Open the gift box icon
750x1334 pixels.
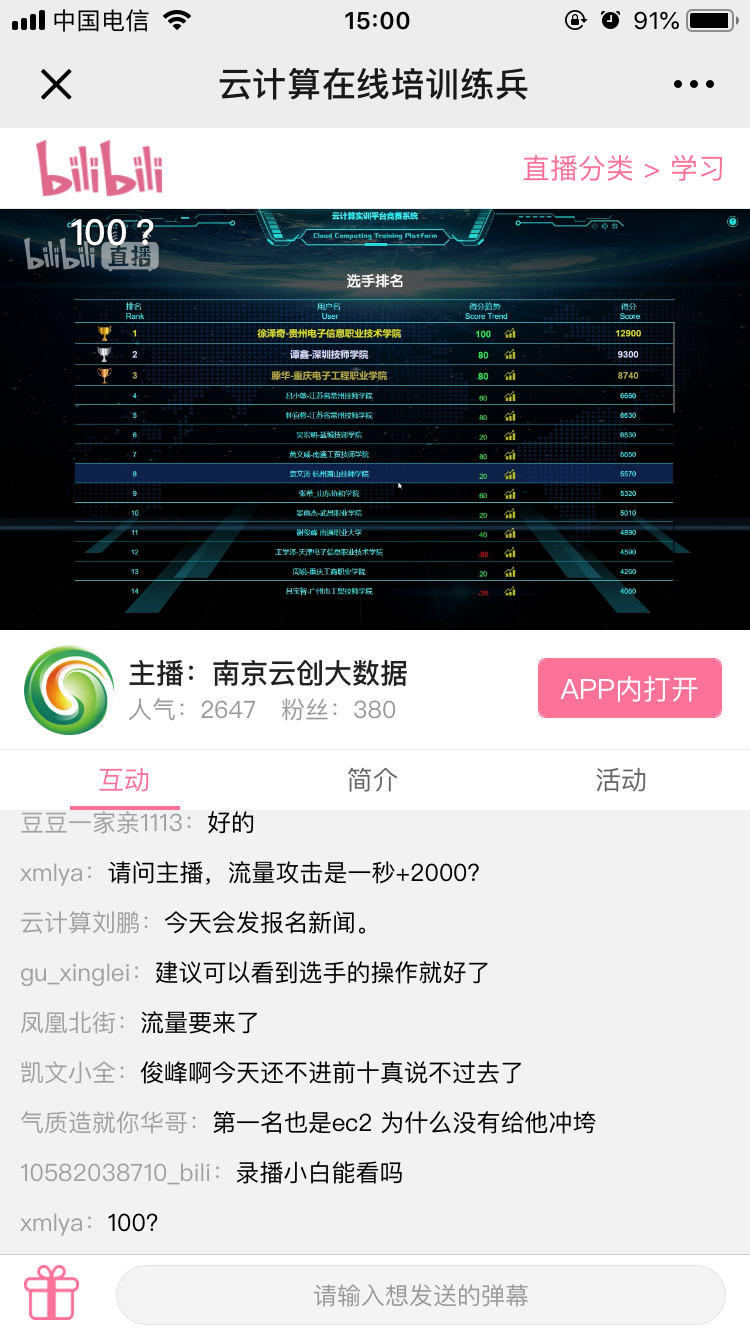click(x=52, y=1294)
